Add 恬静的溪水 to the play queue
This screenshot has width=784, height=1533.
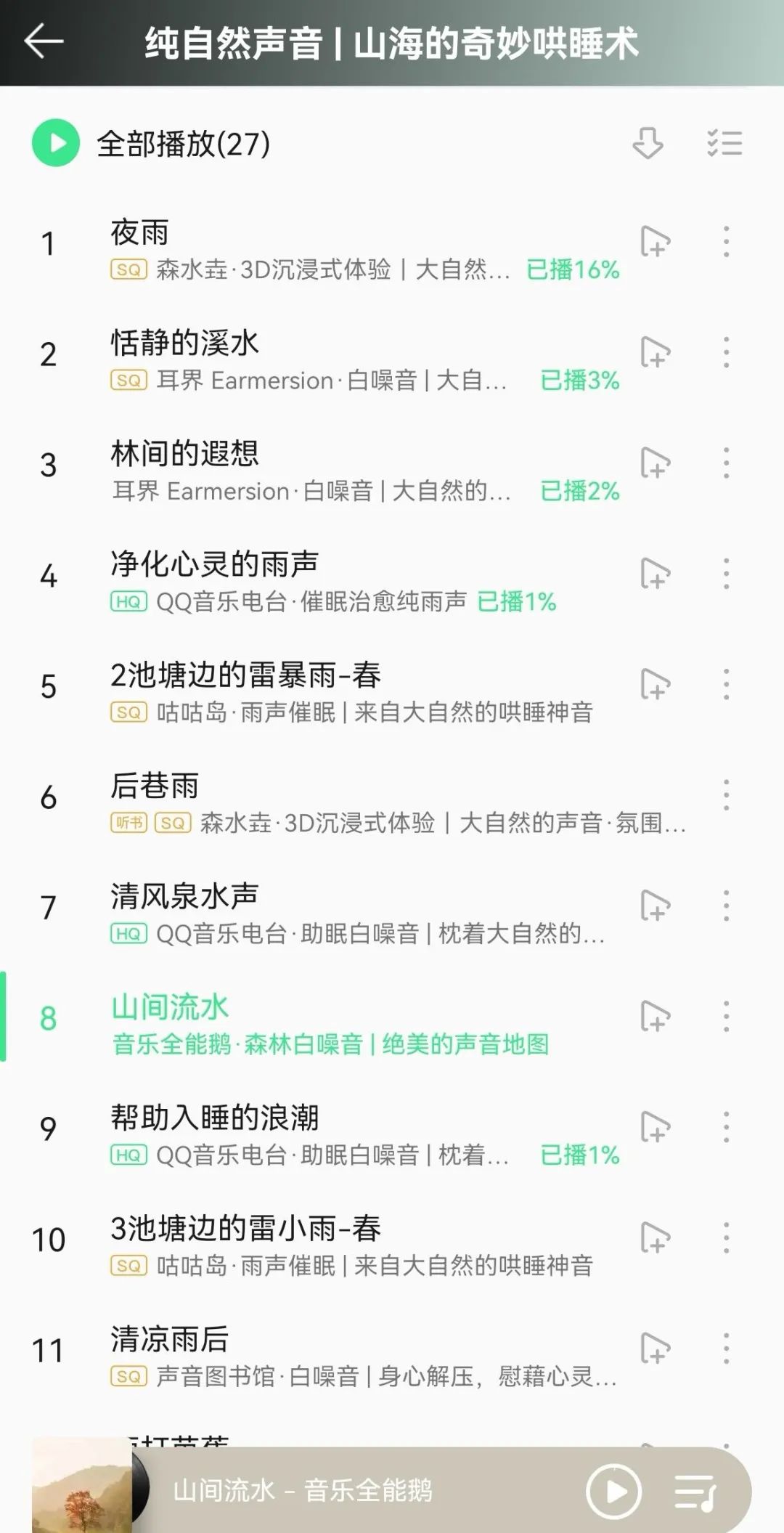click(655, 353)
